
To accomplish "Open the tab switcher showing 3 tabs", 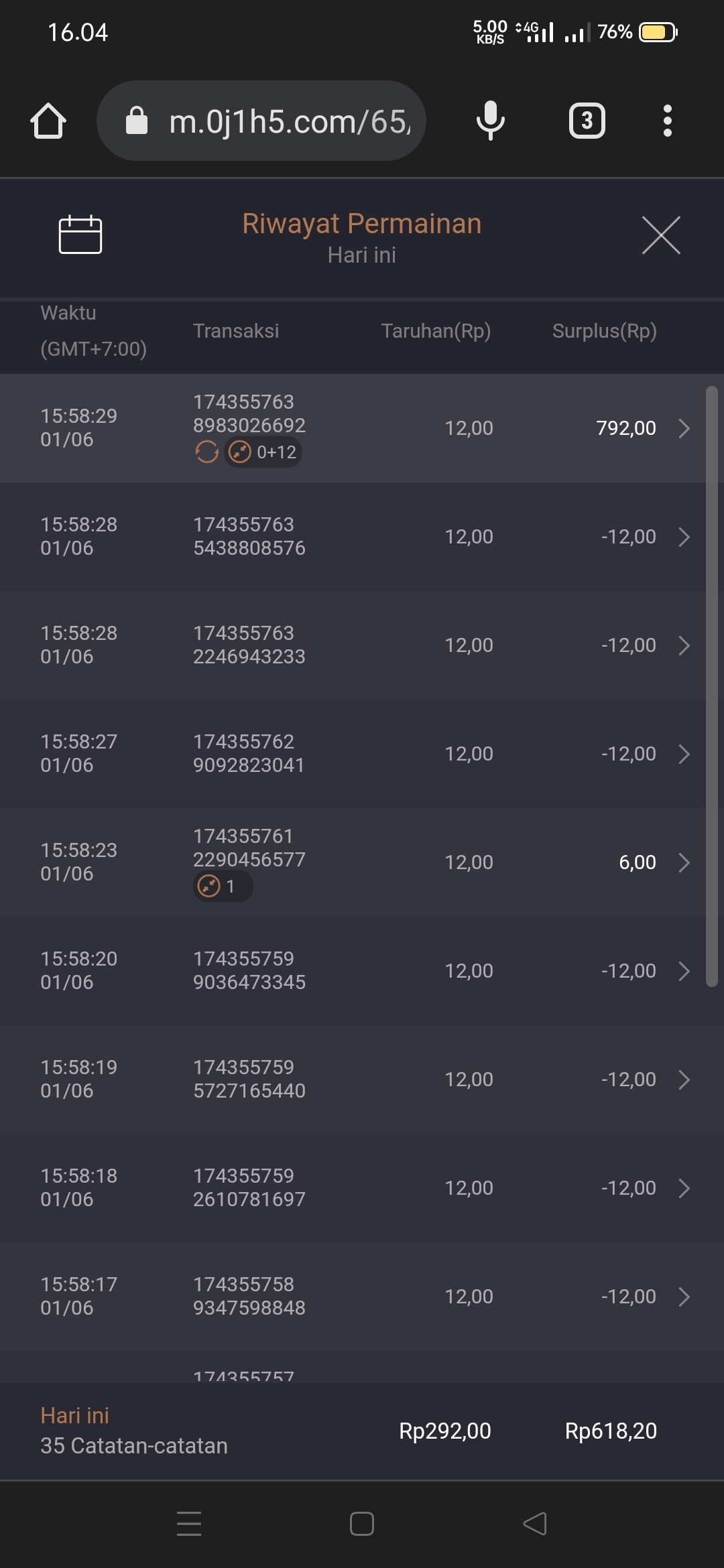I will tap(587, 121).
